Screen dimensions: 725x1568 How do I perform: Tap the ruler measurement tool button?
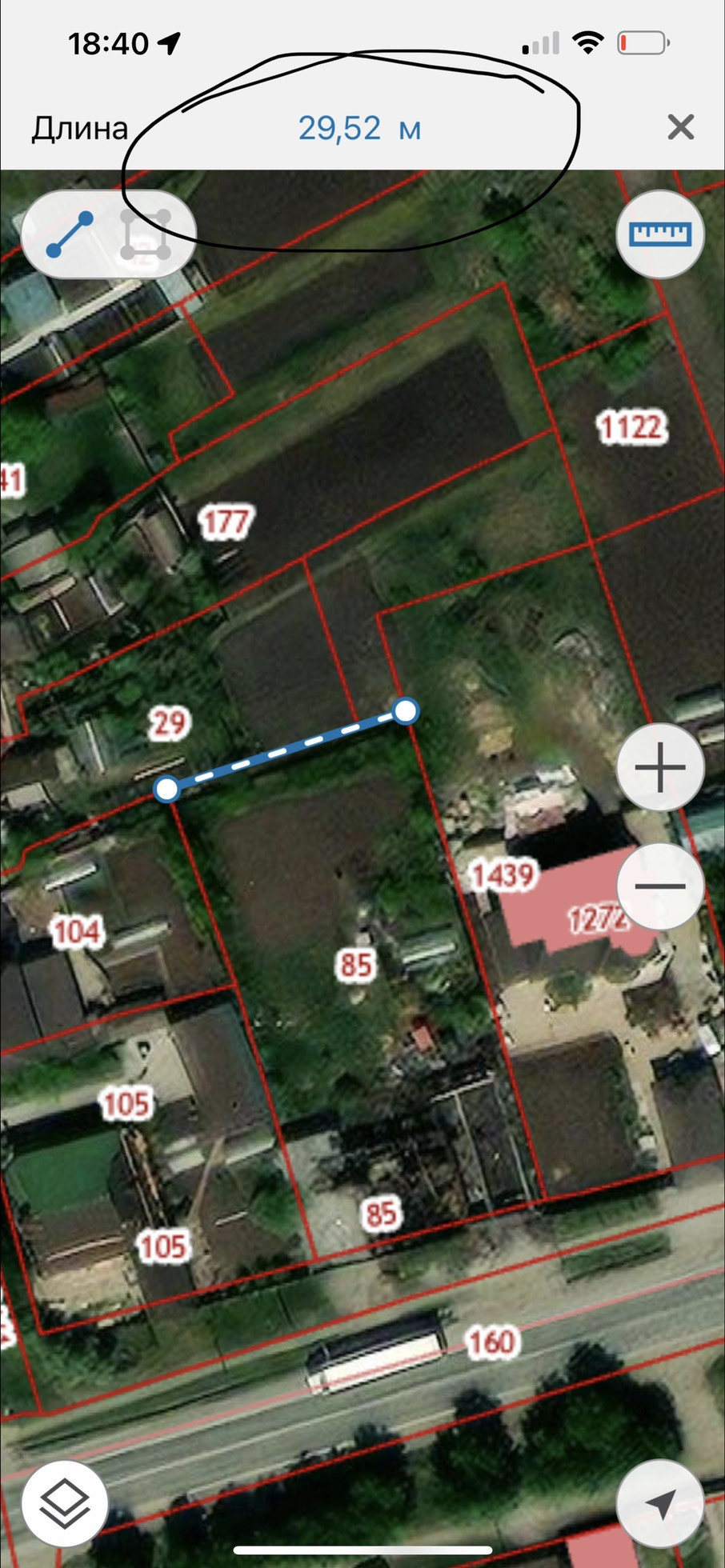tap(659, 234)
